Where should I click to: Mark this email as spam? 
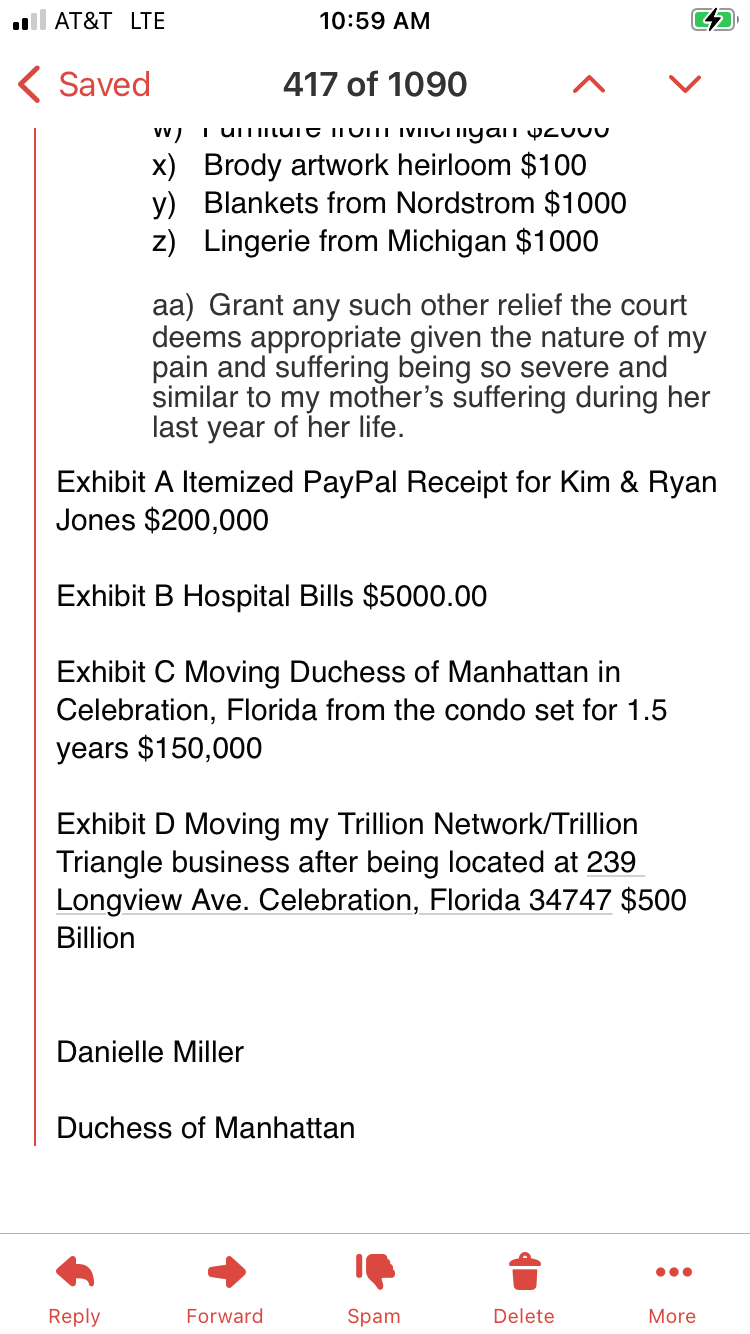(x=374, y=1288)
